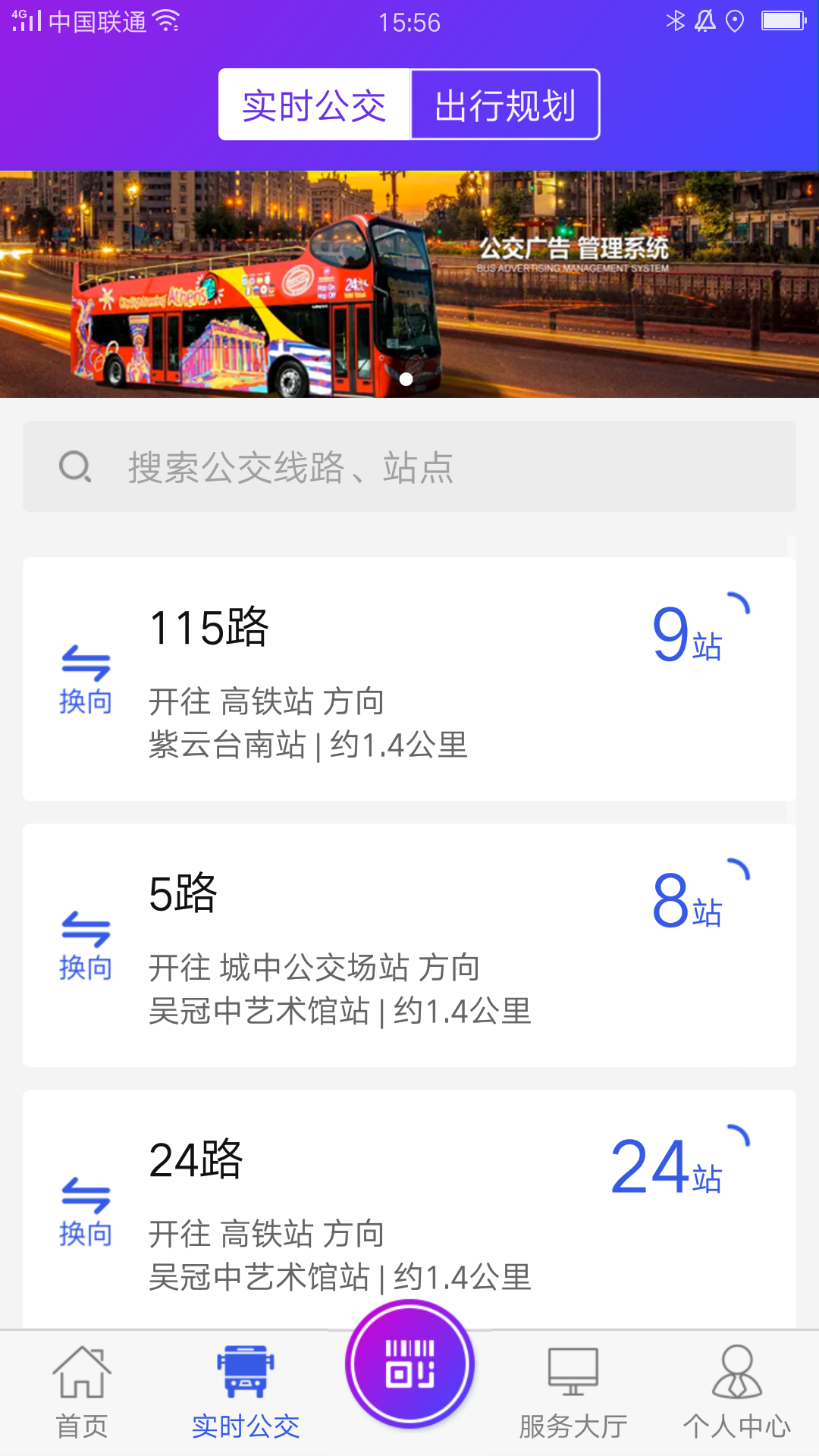819x1456 pixels.
Task: Open the 首页 home tab icon
Action: pos(82,1382)
